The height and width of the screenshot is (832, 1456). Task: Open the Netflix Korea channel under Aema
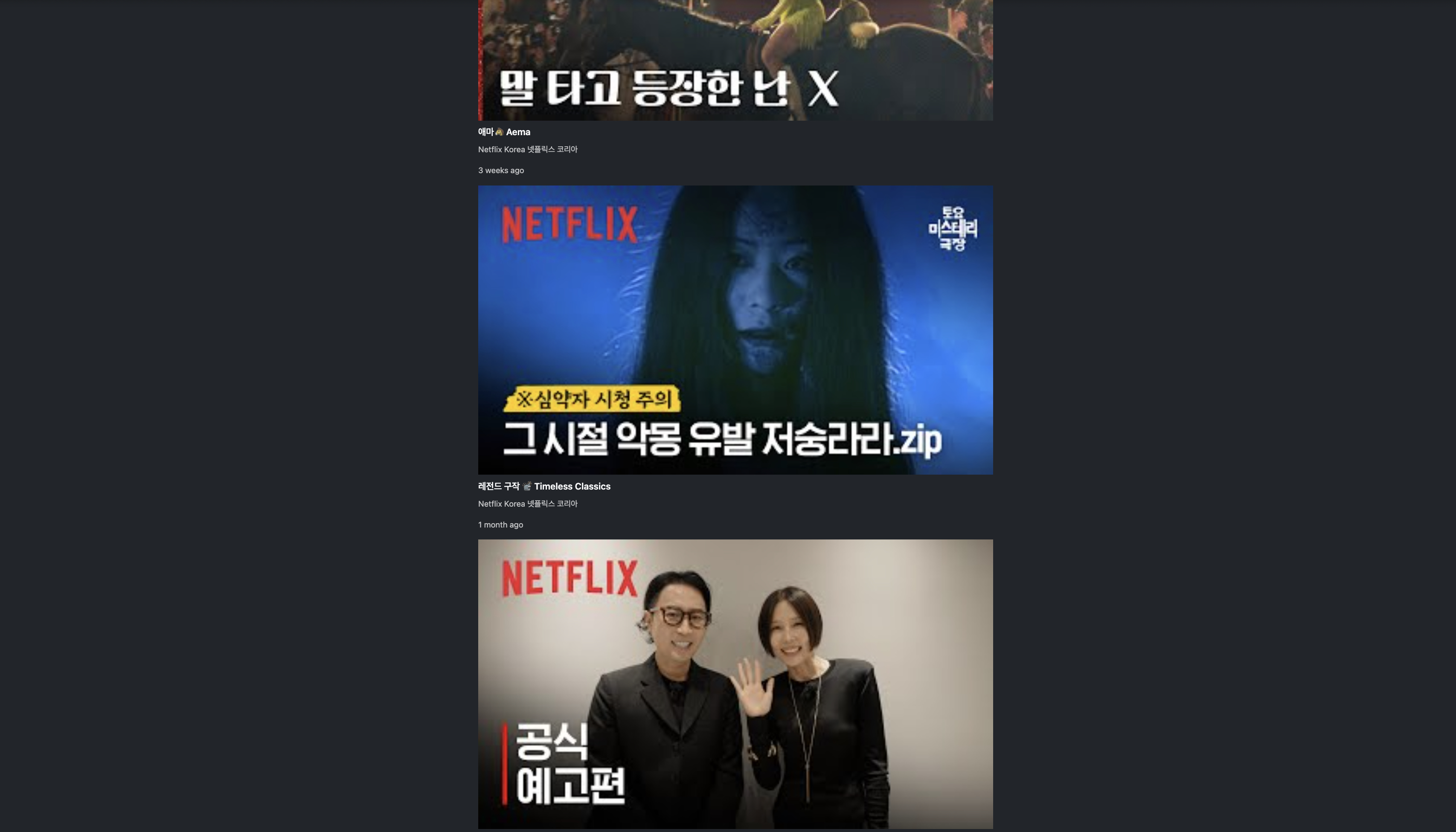point(528,149)
